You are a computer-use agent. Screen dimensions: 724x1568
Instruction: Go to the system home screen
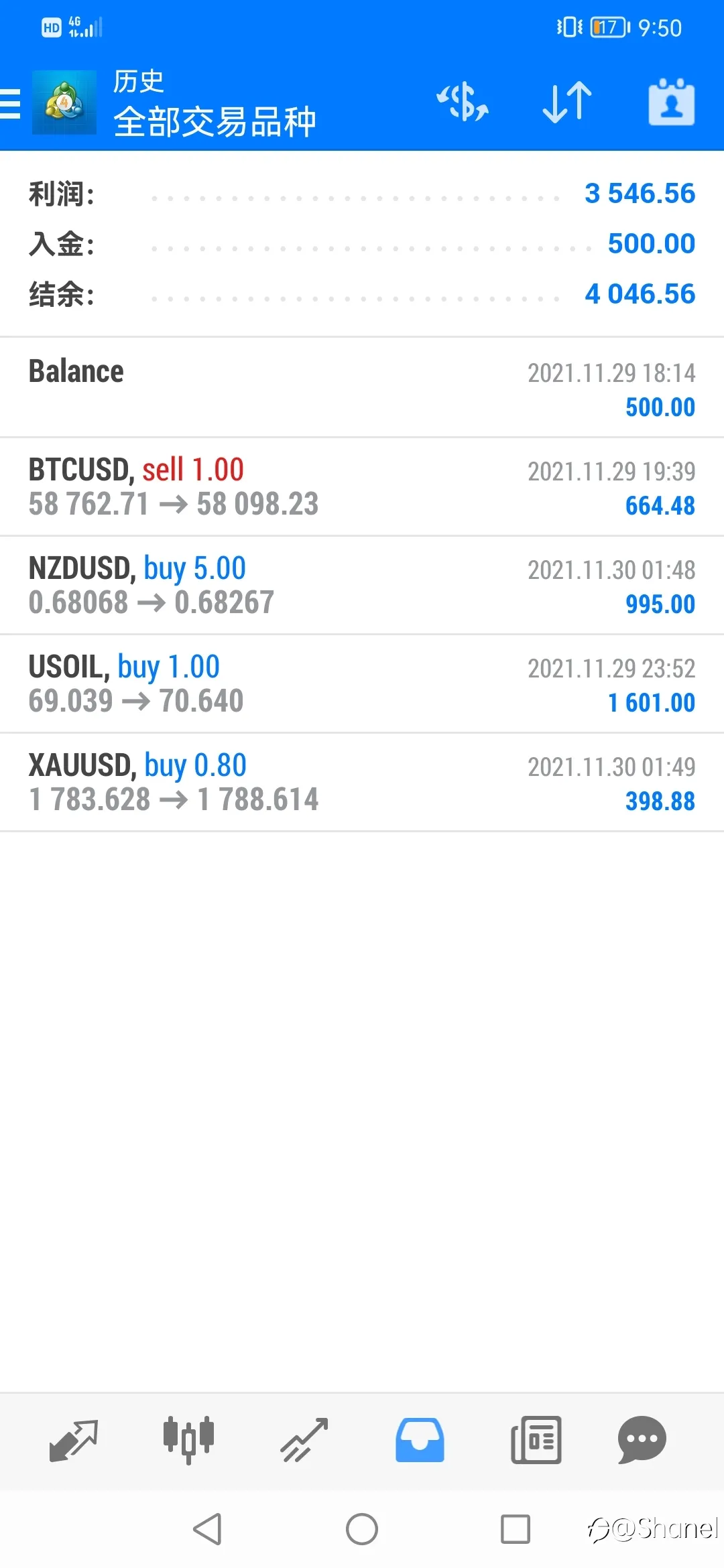pyautogui.click(x=362, y=1529)
